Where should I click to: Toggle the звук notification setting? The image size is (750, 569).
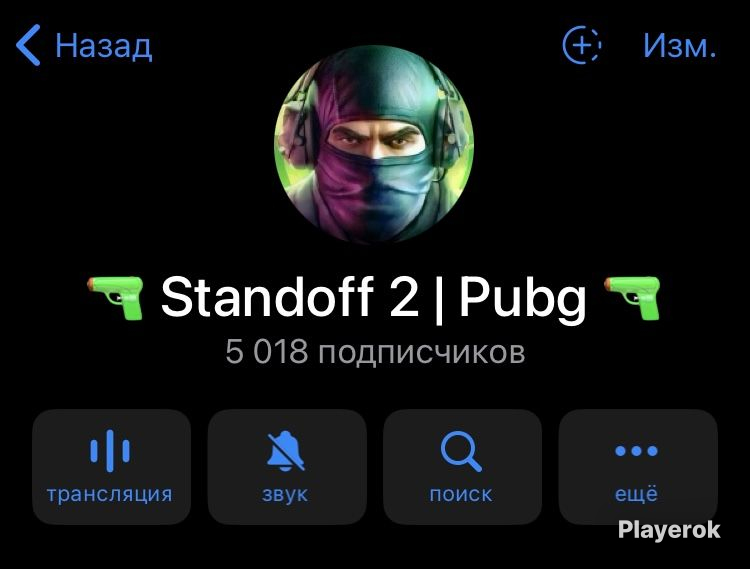286,466
